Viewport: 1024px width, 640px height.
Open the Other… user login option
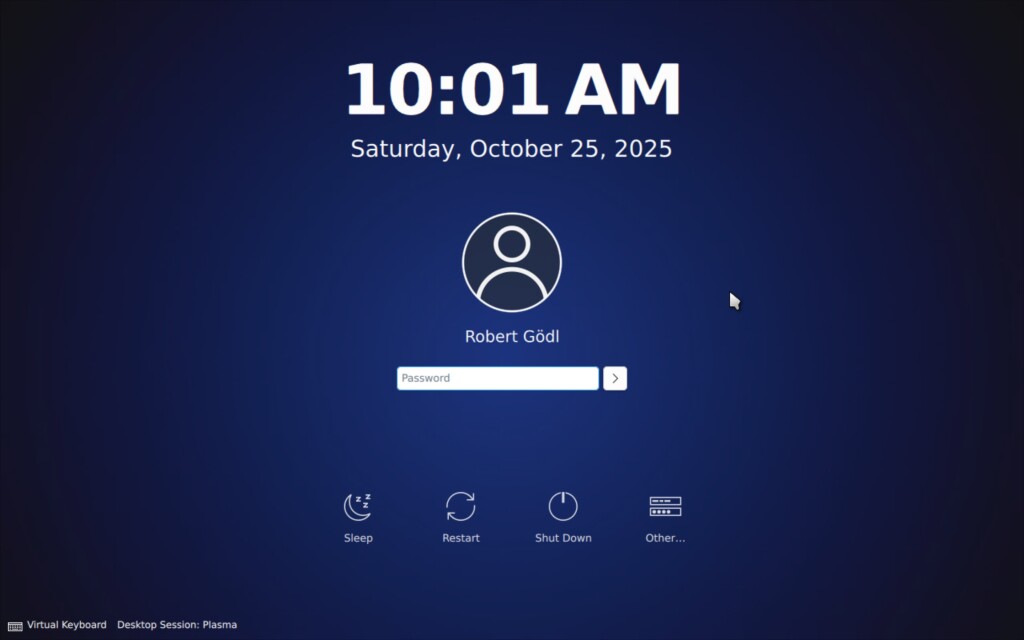pyautogui.click(x=665, y=517)
